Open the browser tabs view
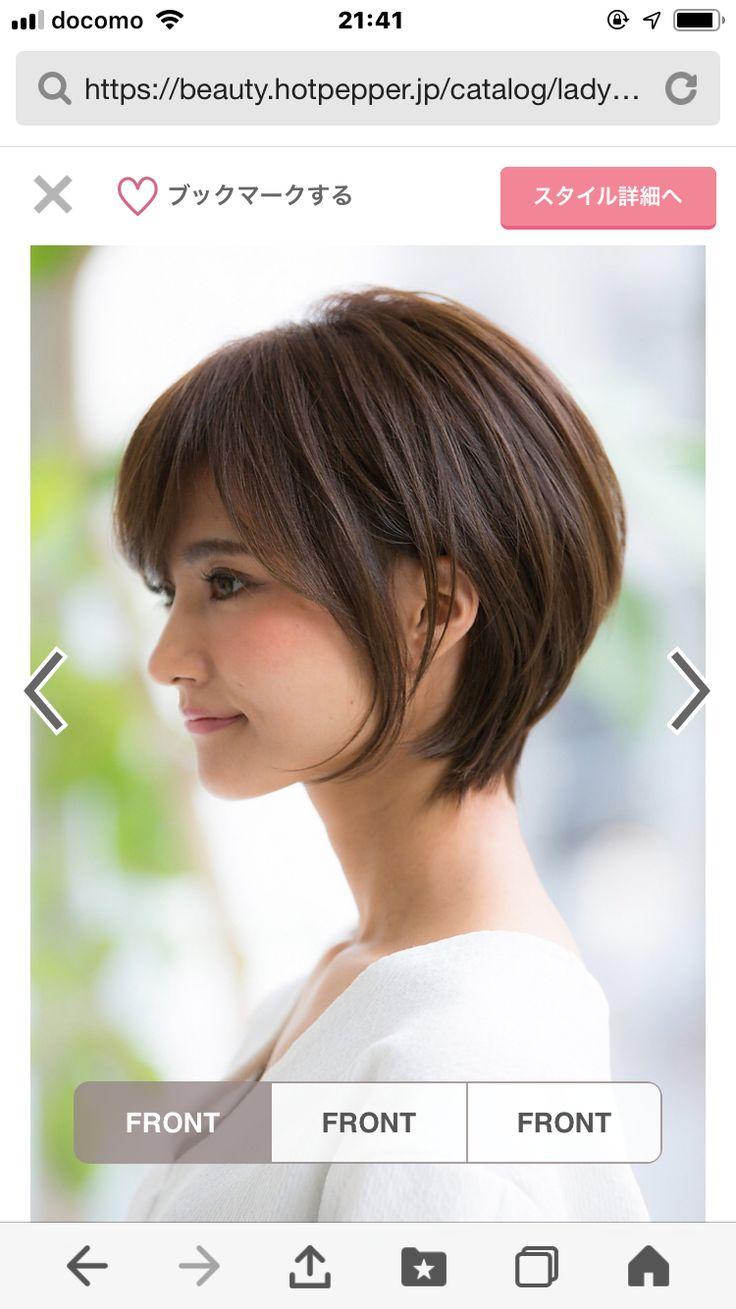The image size is (736, 1309). tap(537, 1267)
